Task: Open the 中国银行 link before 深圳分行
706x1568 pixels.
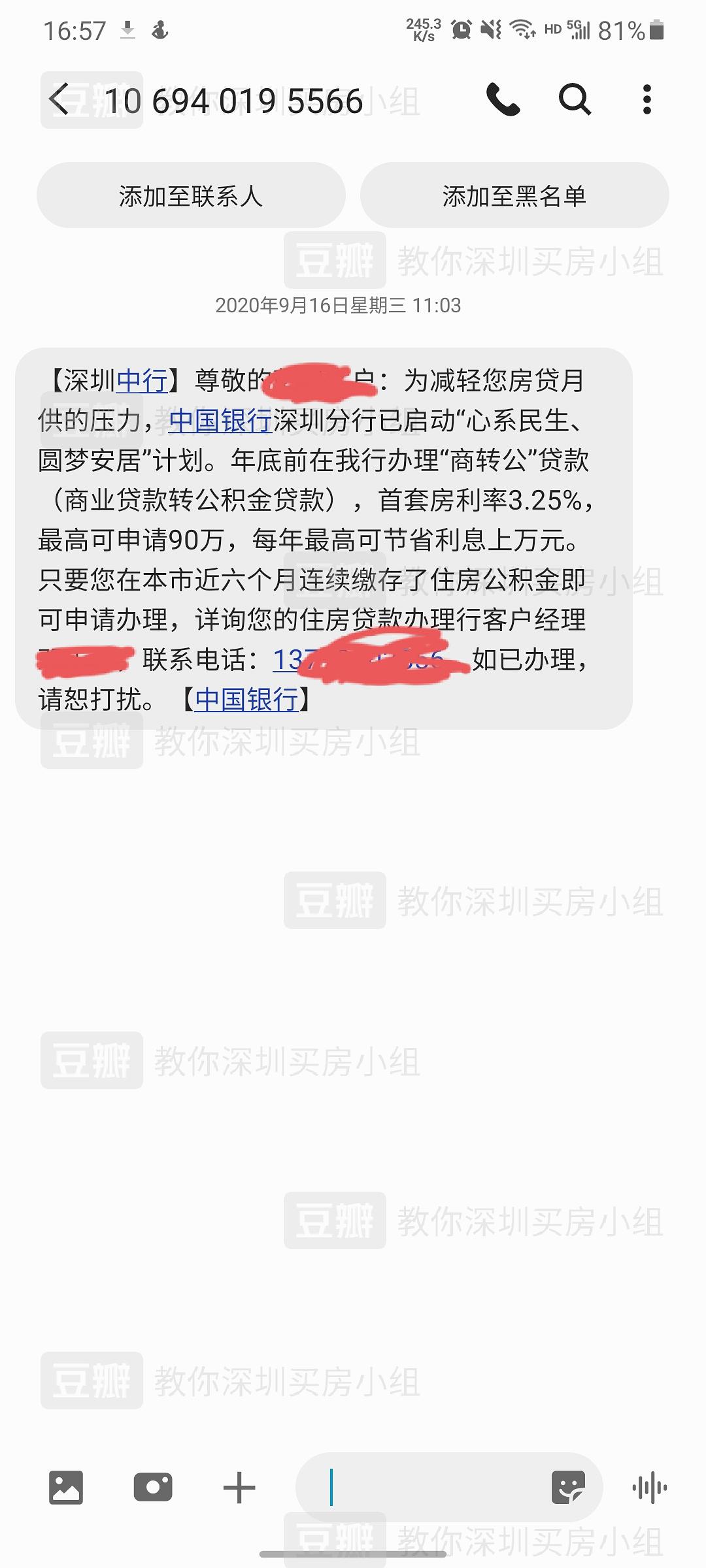Action: coord(220,421)
